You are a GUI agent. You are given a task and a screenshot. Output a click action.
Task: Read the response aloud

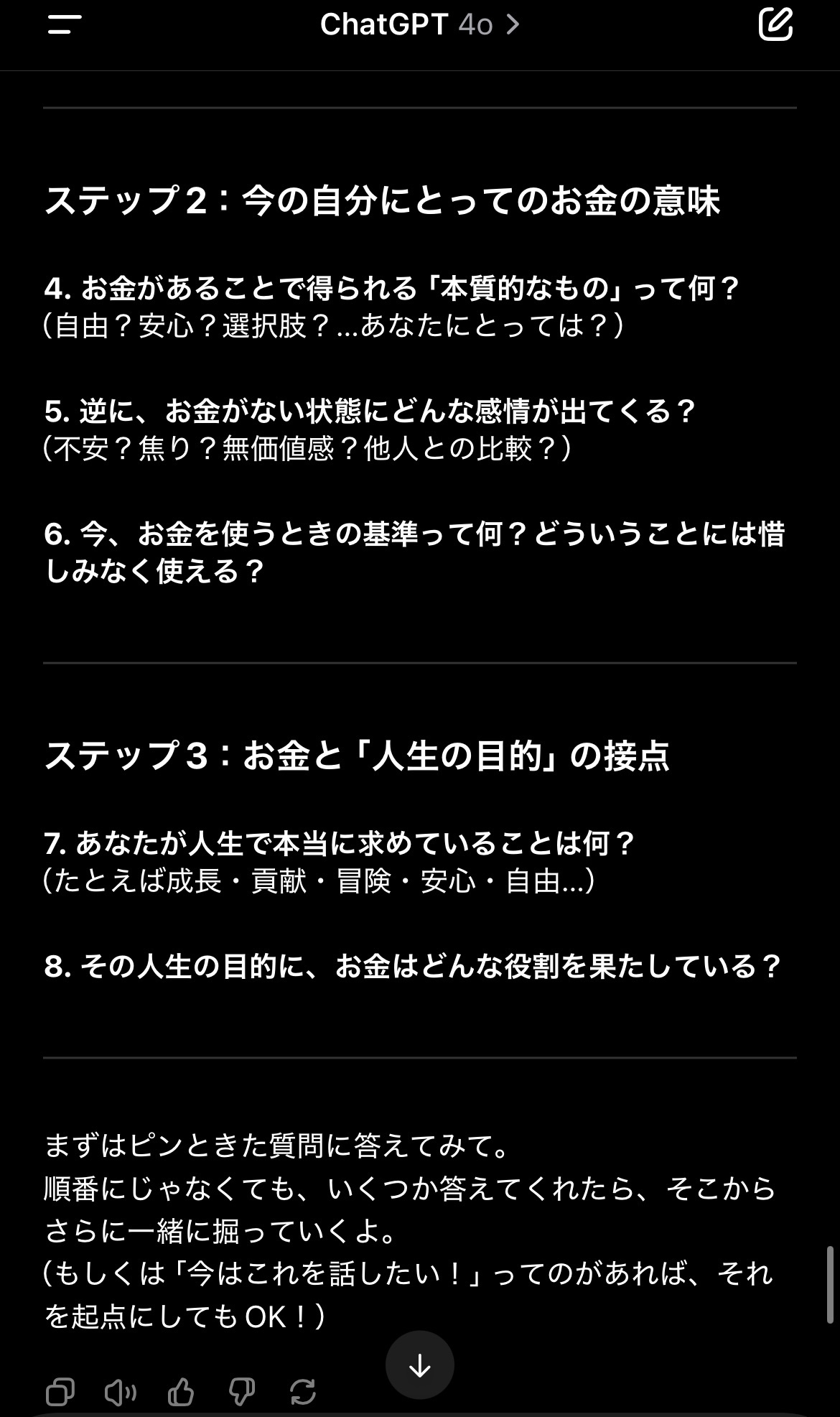(x=120, y=1393)
